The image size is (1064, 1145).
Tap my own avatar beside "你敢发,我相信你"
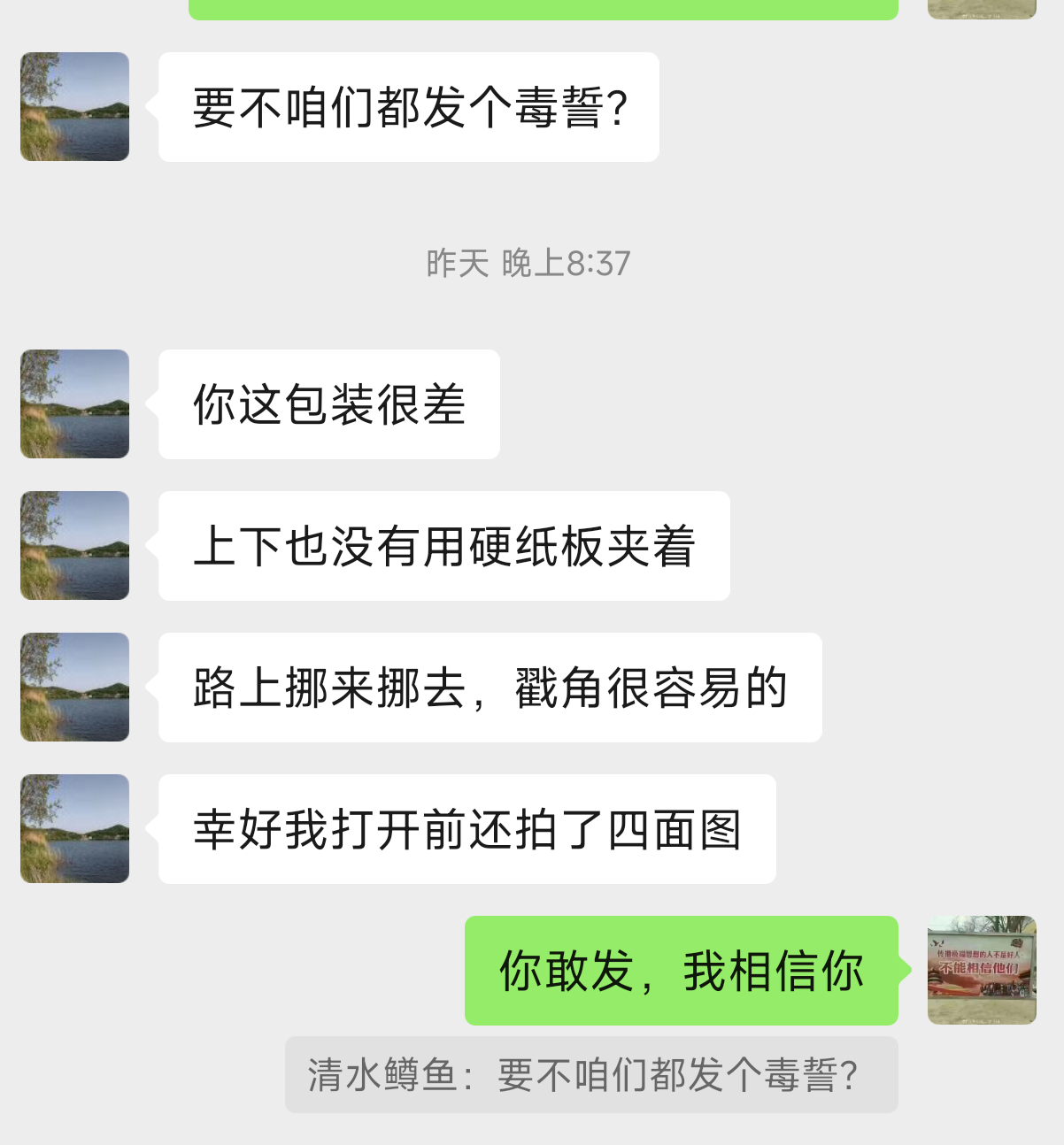coord(982,971)
